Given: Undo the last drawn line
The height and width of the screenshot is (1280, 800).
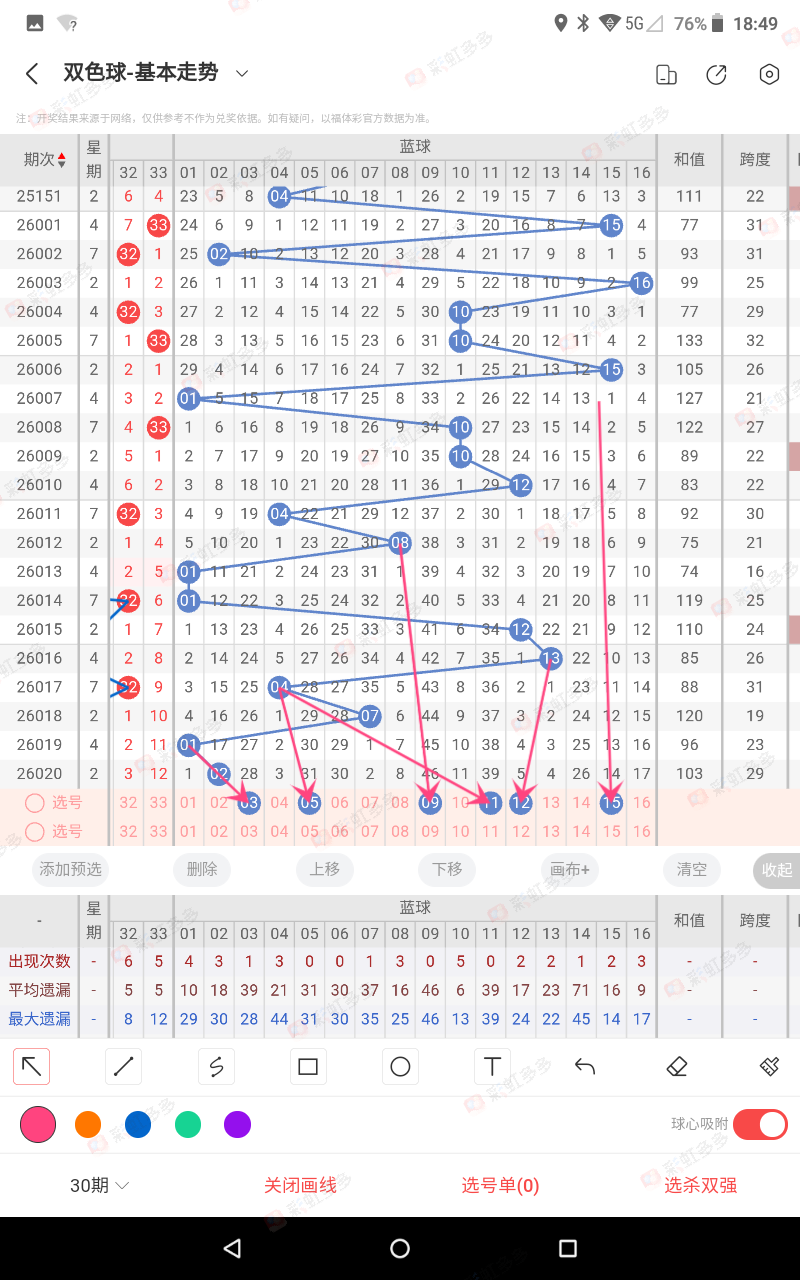Looking at the screenshot, I should [x=584, y=1066].
